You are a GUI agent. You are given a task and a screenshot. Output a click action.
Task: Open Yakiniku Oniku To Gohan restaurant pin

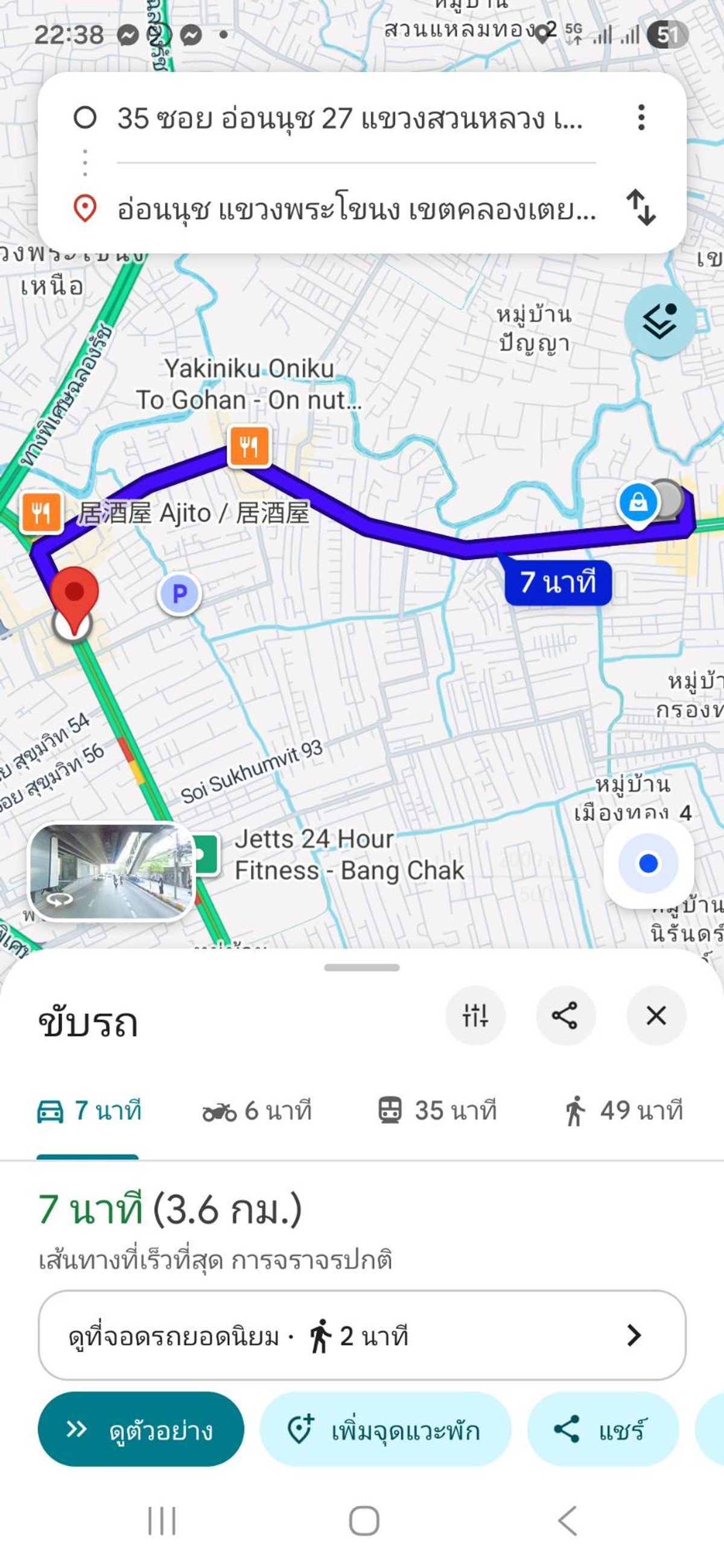point(249,447)
